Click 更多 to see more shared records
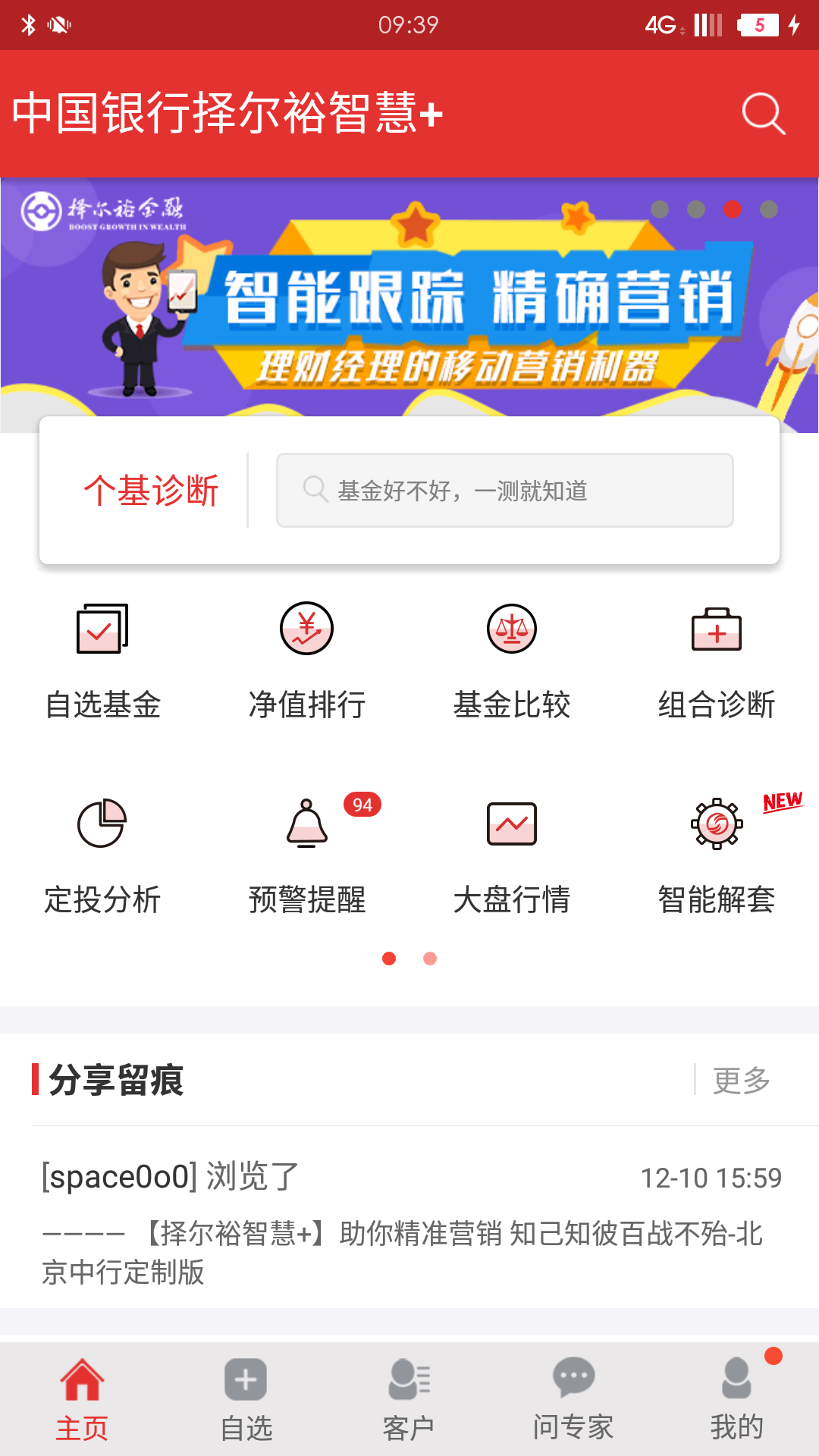The image size is (819, 1456). 742,1082
